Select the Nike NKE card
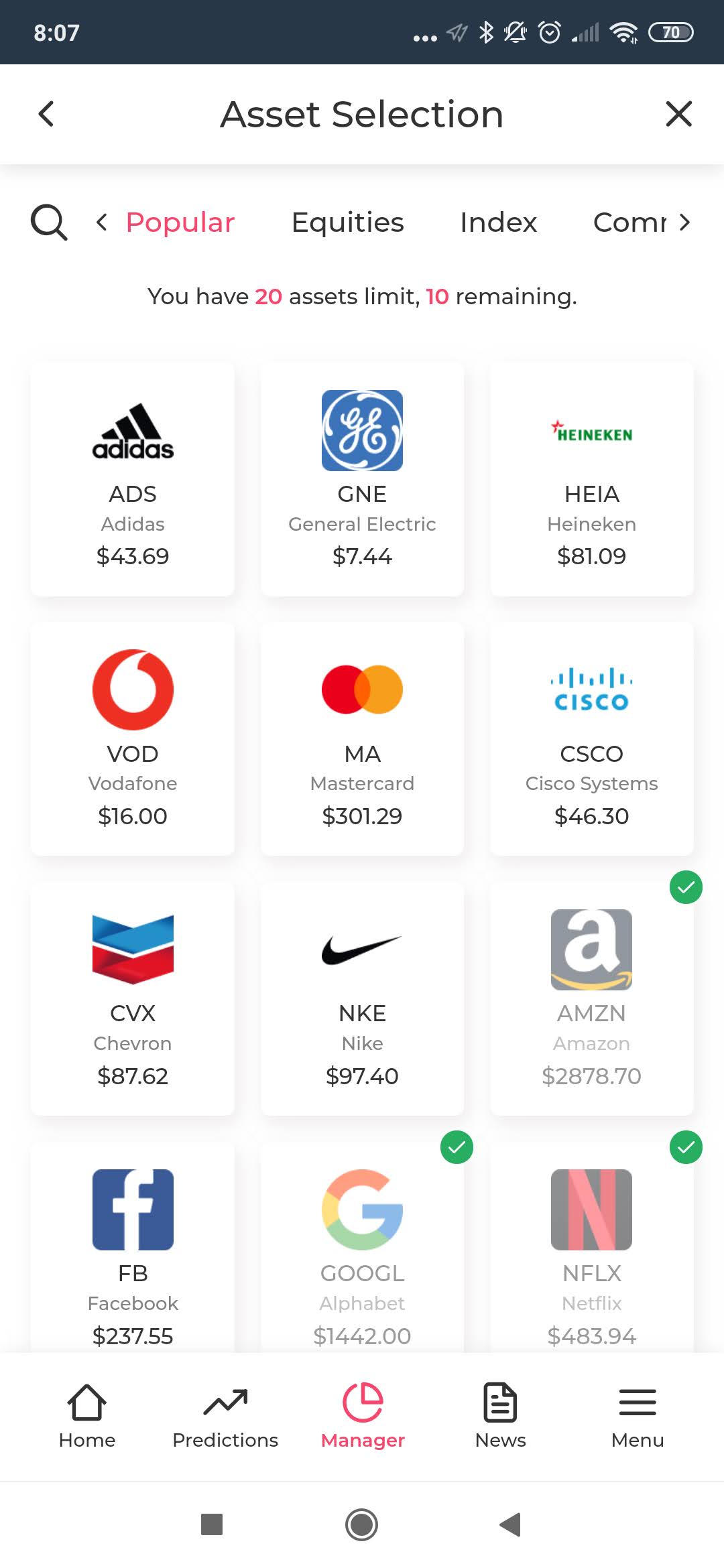Screen dimensions: 724x1568 coord(362,998)
